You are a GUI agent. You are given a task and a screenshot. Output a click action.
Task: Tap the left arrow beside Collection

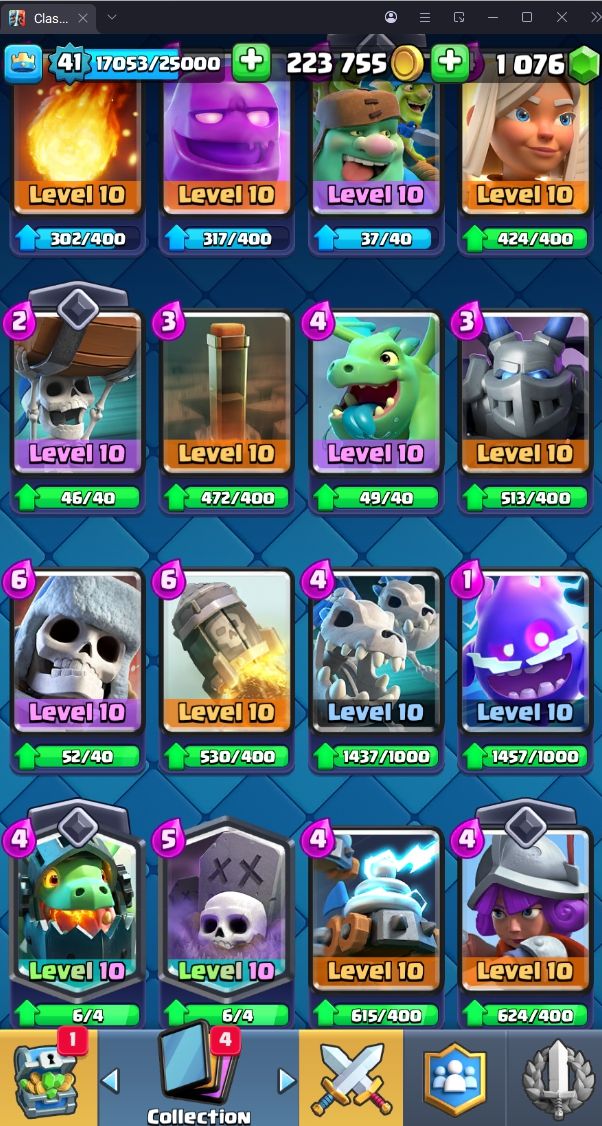coord(110,1079)
